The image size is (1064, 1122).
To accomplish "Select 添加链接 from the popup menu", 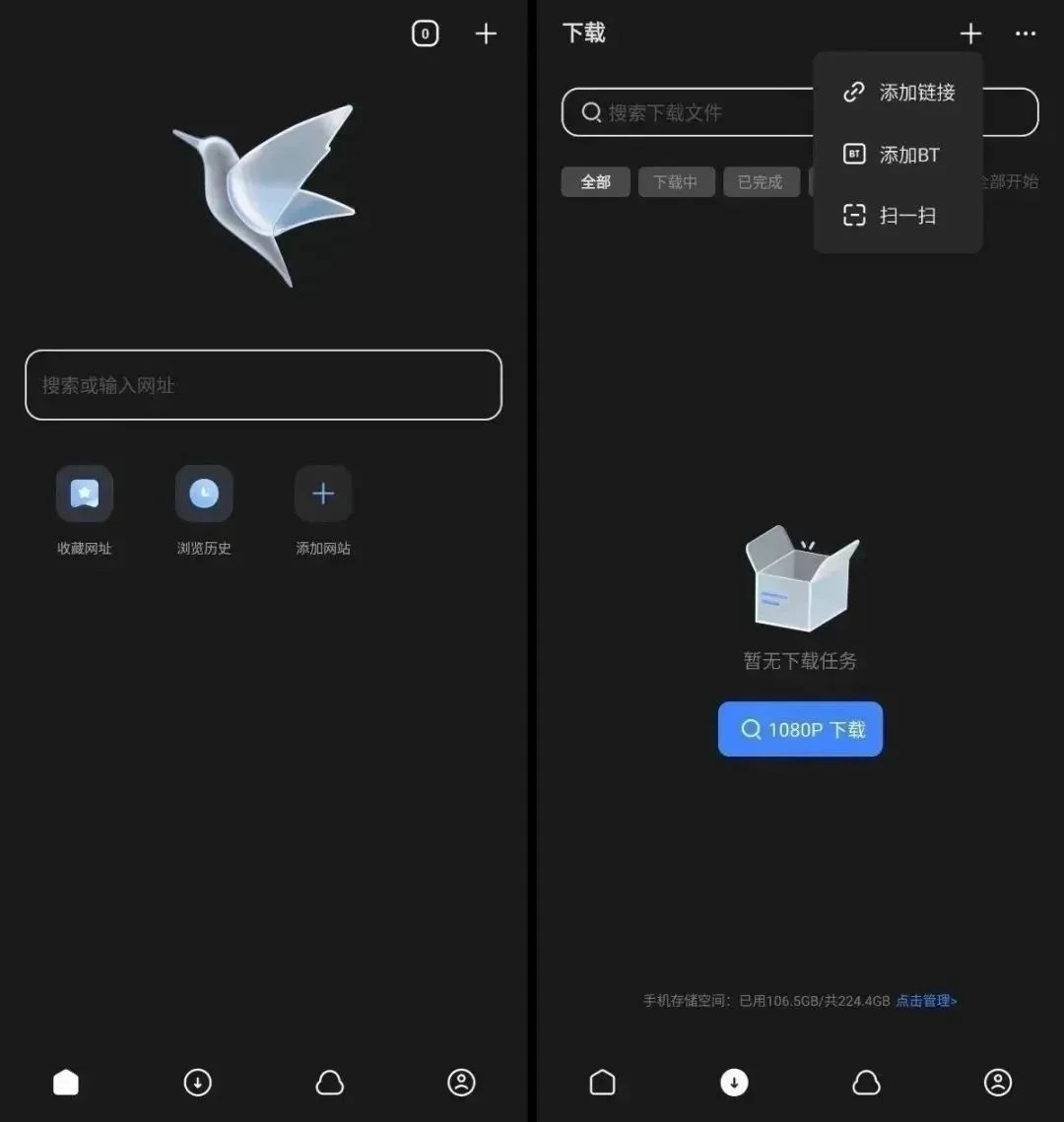I will click(898, 93).
